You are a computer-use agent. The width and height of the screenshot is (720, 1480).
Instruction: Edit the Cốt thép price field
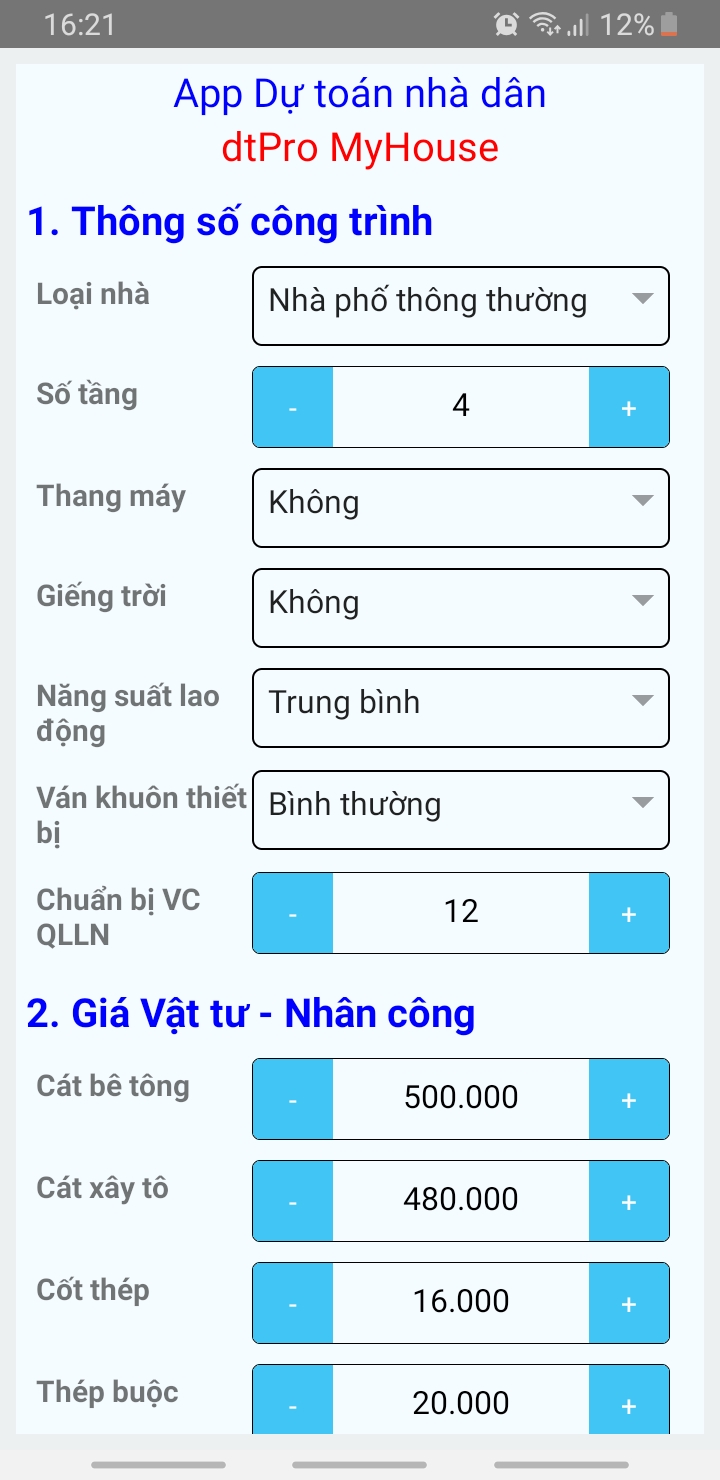[x=460, y=1303]
